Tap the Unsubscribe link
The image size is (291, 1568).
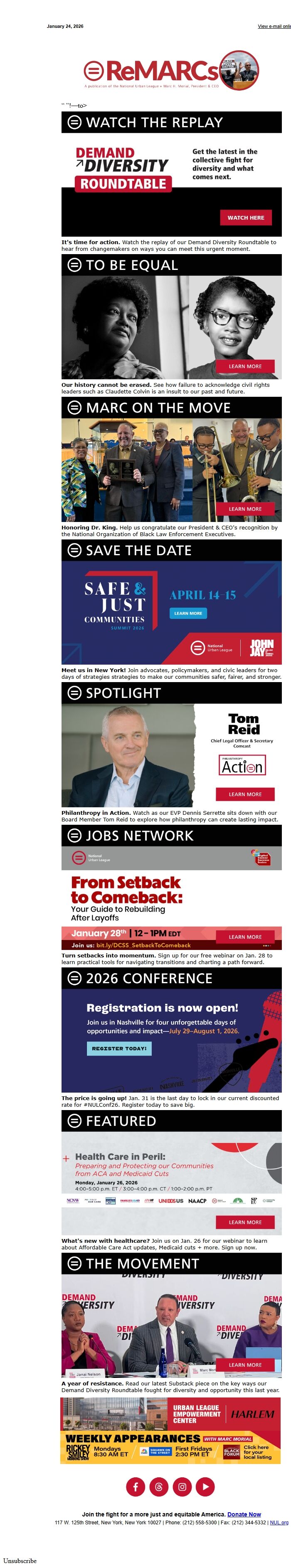(x=20, y=1560)
